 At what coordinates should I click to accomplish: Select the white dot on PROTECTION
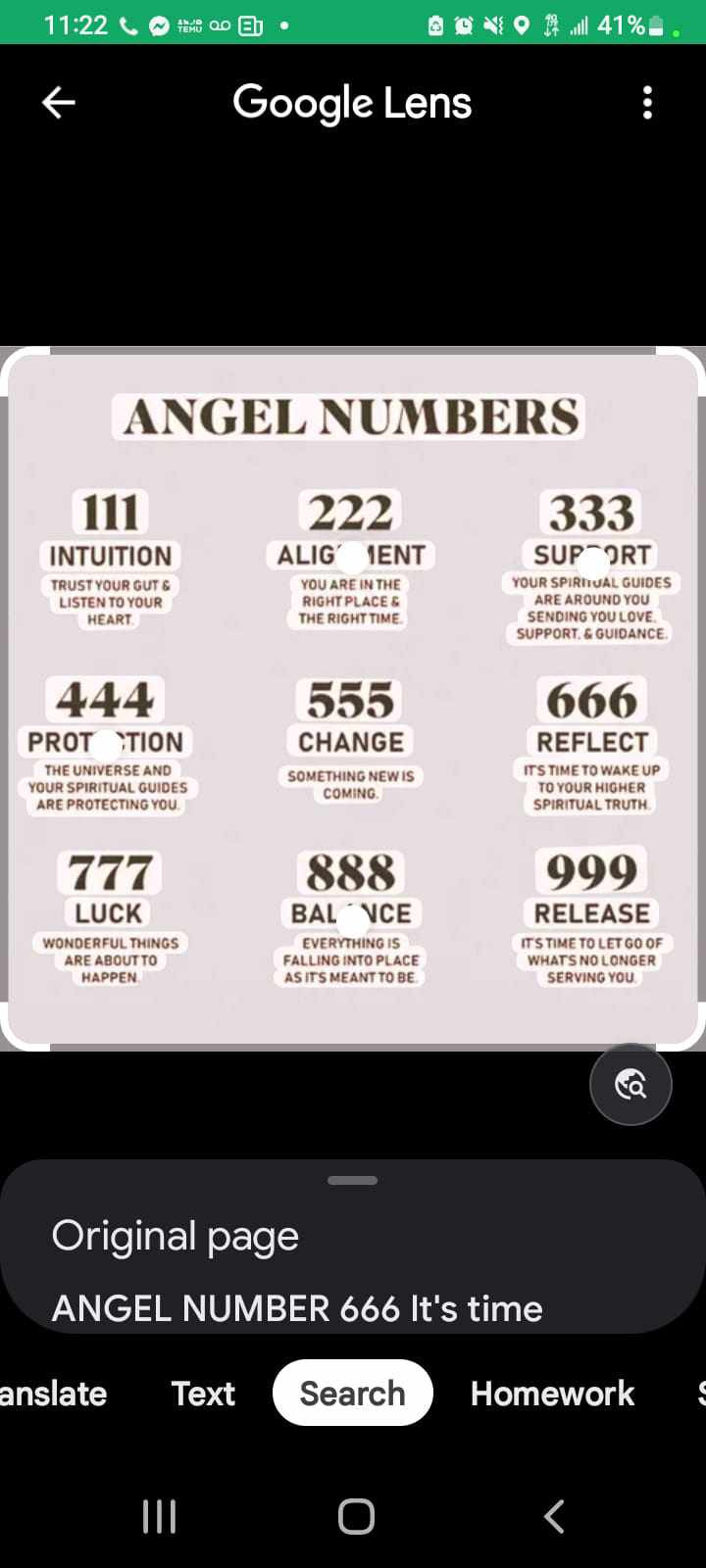point(106,744)
